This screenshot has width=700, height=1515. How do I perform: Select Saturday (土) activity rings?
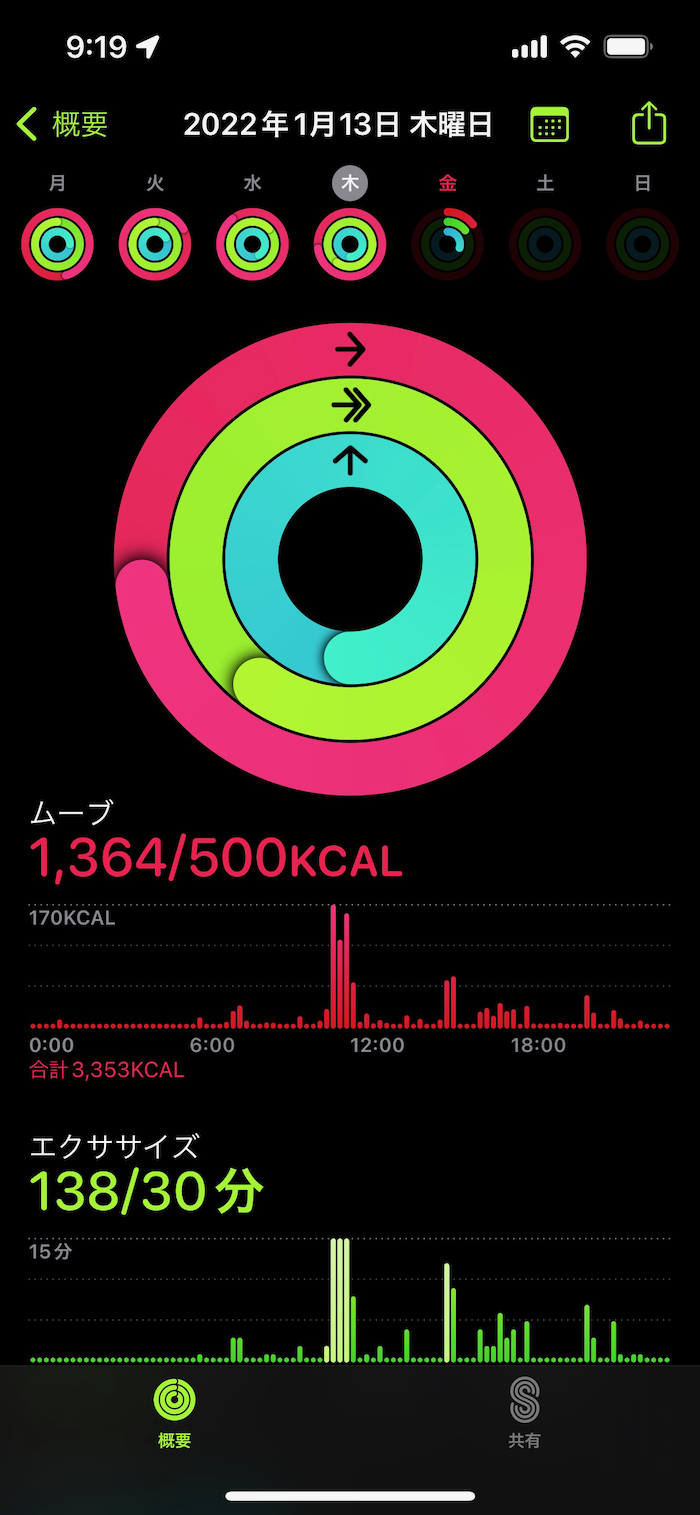click(x=545, y=244)
